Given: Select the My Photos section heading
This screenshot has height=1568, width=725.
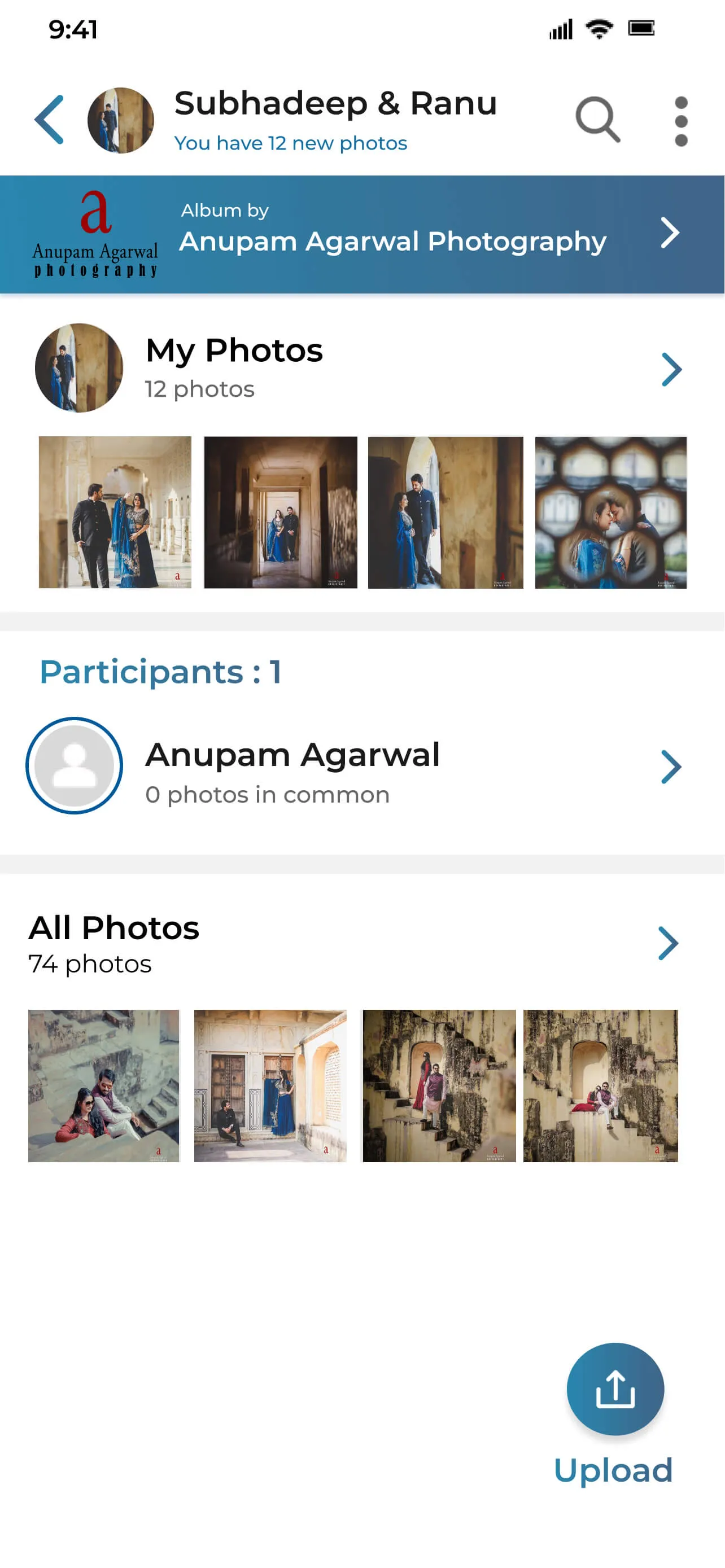Looking at the screenshot, I should 233,350.
